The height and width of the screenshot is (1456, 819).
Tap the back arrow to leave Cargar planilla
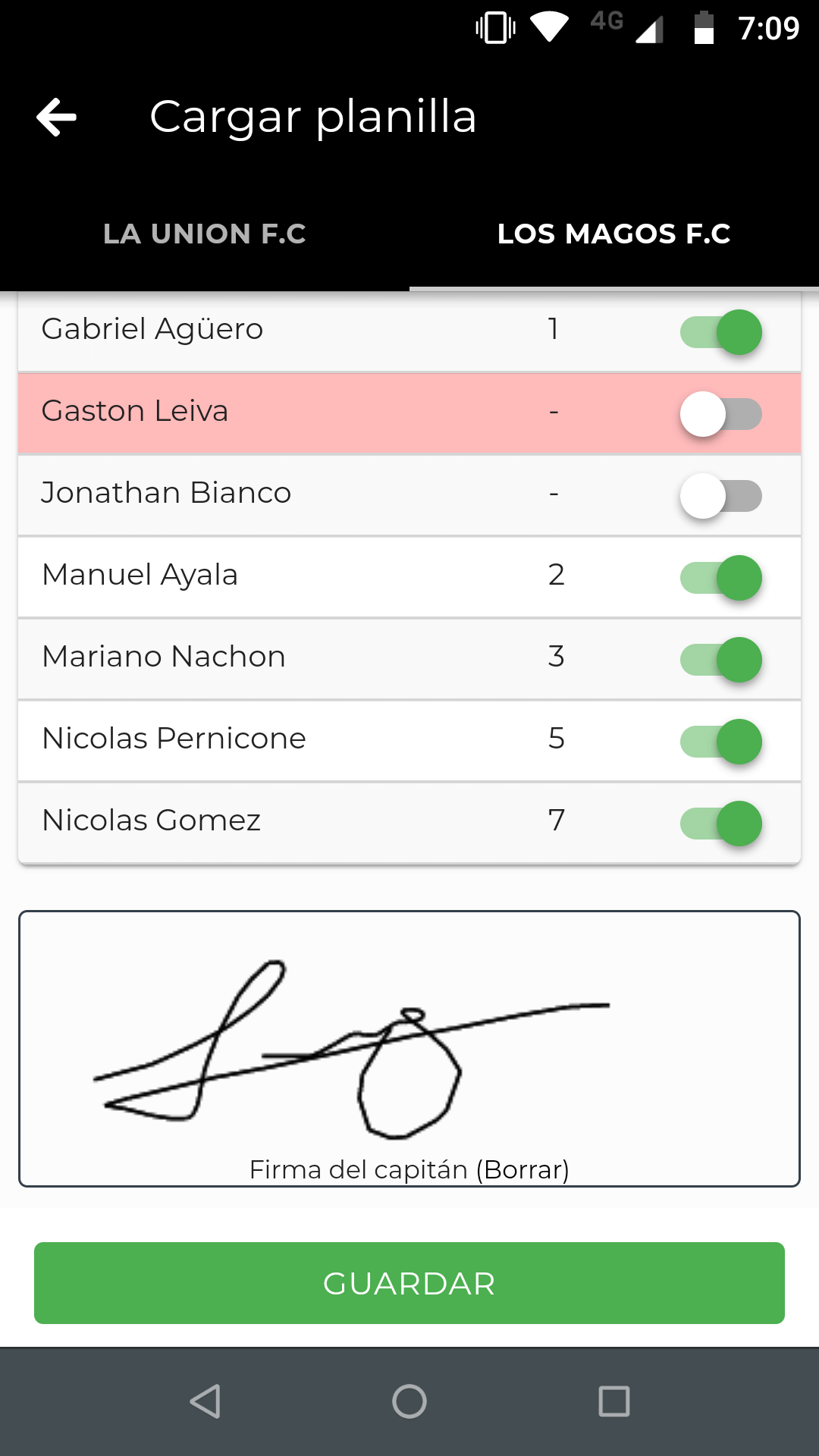coord(55,118)
